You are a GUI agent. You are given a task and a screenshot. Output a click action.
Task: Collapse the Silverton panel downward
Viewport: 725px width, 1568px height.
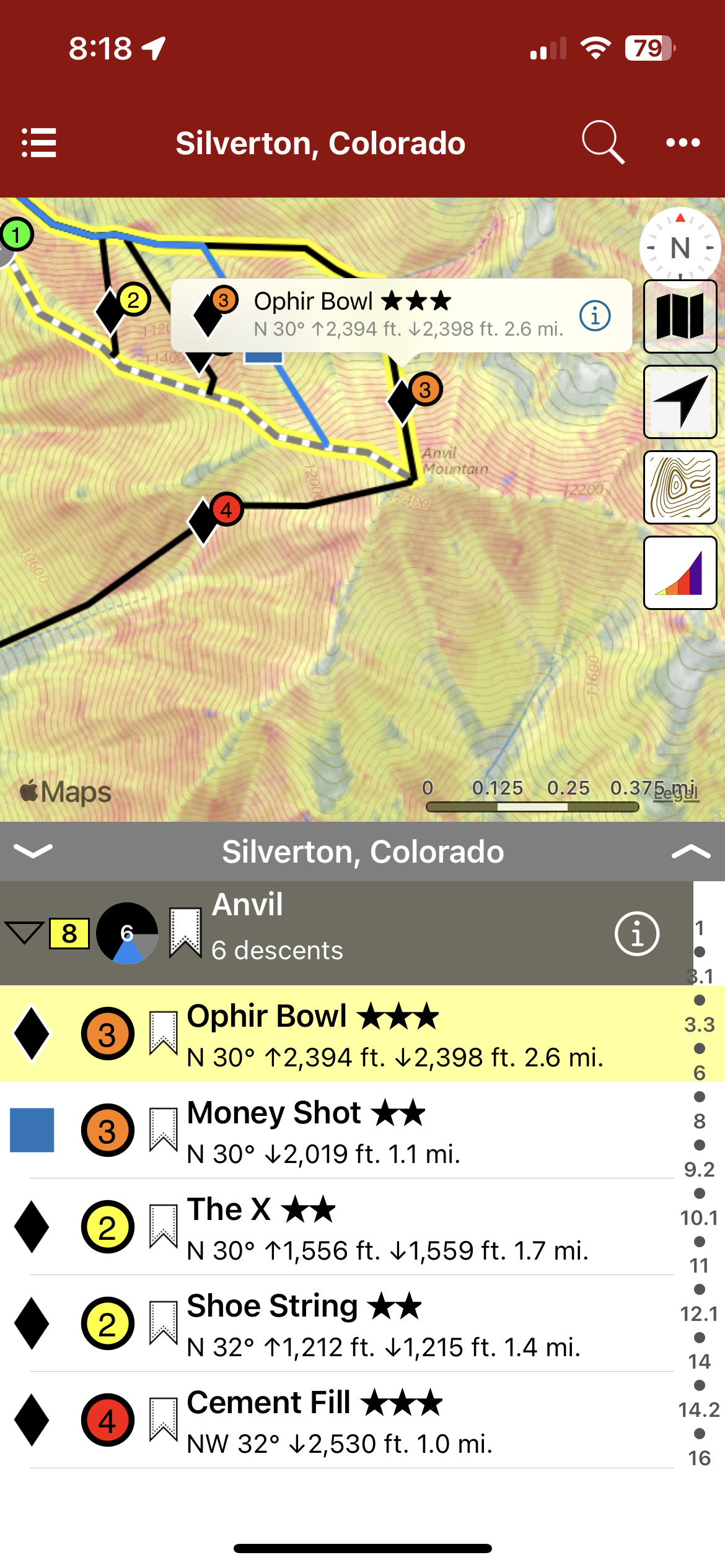point(33,851)
